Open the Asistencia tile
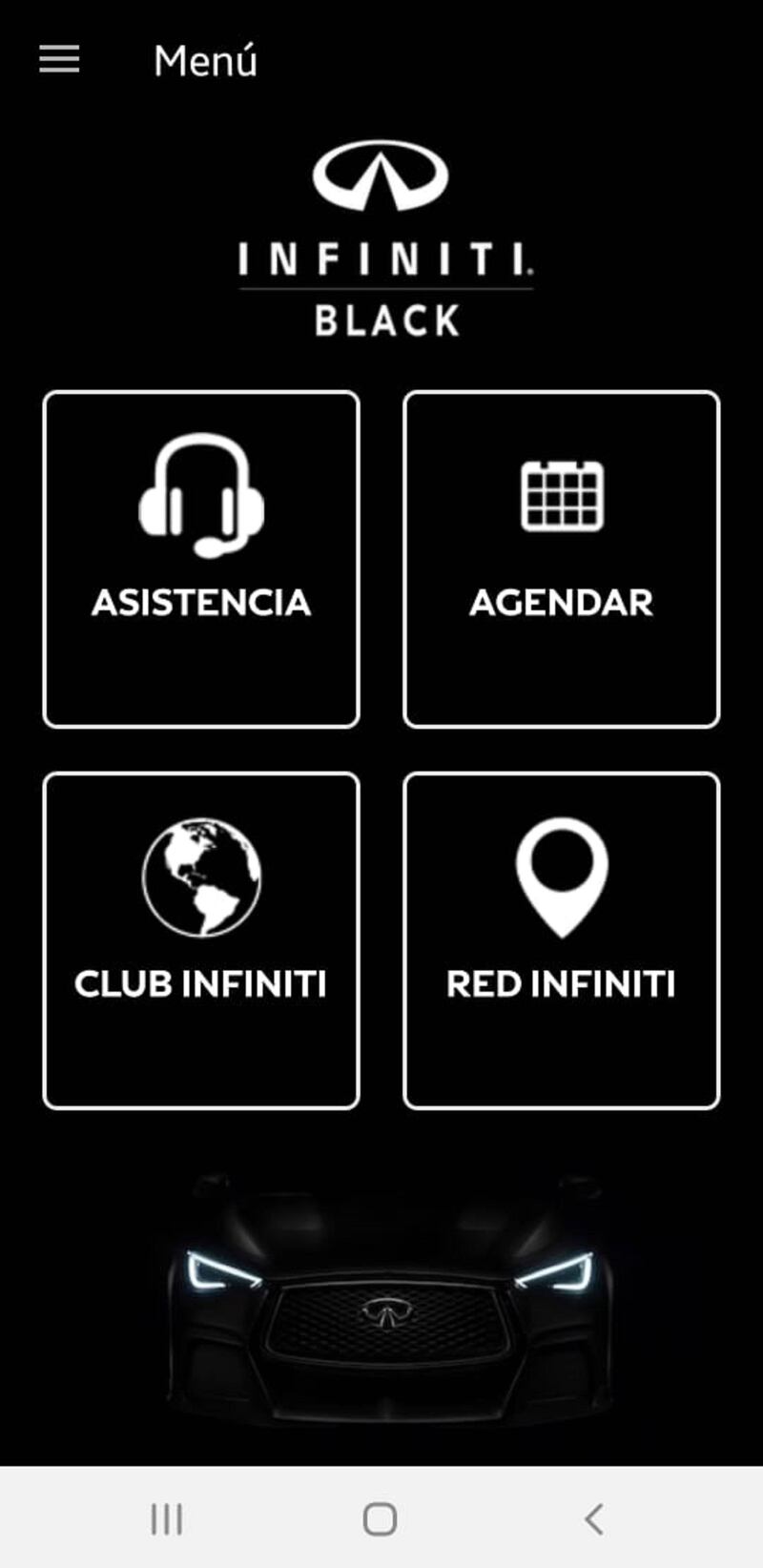Viewport: 763px width, 1568px height. tap(201, 559)
